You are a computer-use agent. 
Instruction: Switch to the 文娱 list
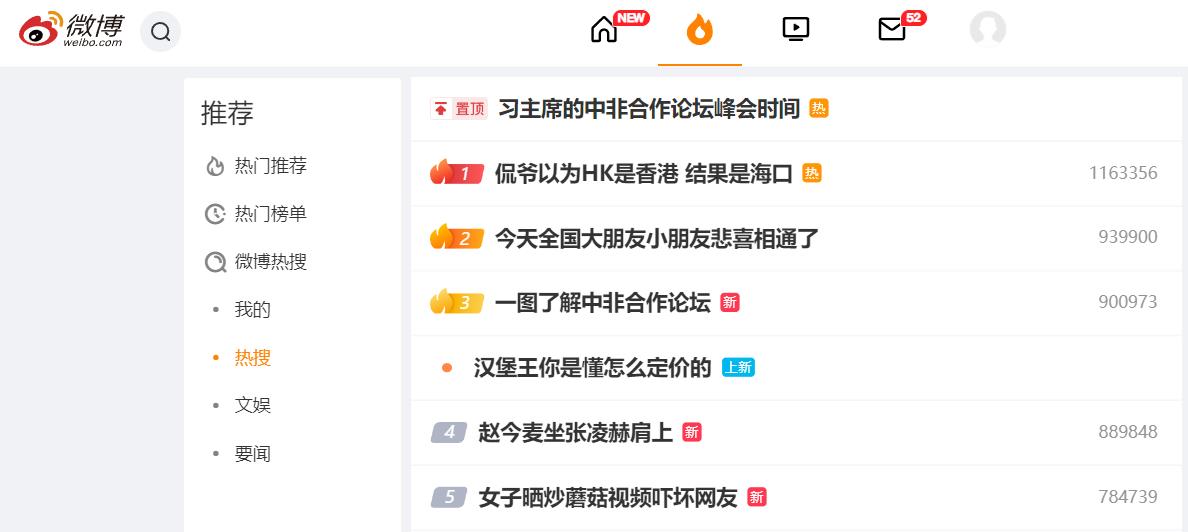252,406
